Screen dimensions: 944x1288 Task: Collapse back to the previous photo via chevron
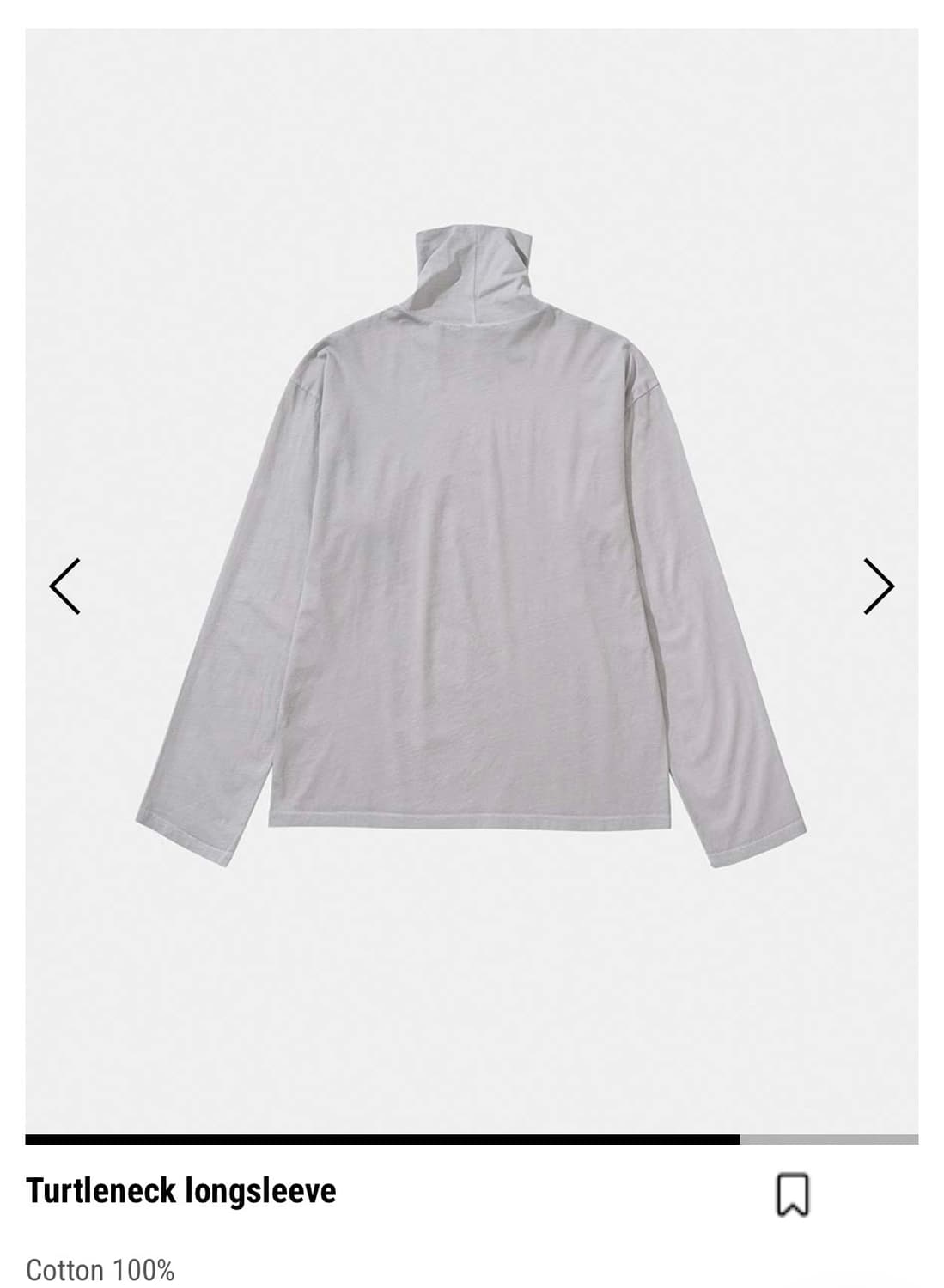click(65, 587)
